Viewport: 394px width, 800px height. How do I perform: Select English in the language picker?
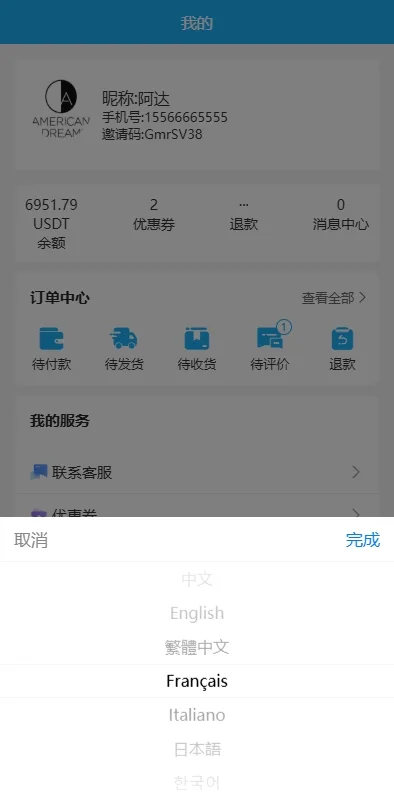click(x=197, y=613)
